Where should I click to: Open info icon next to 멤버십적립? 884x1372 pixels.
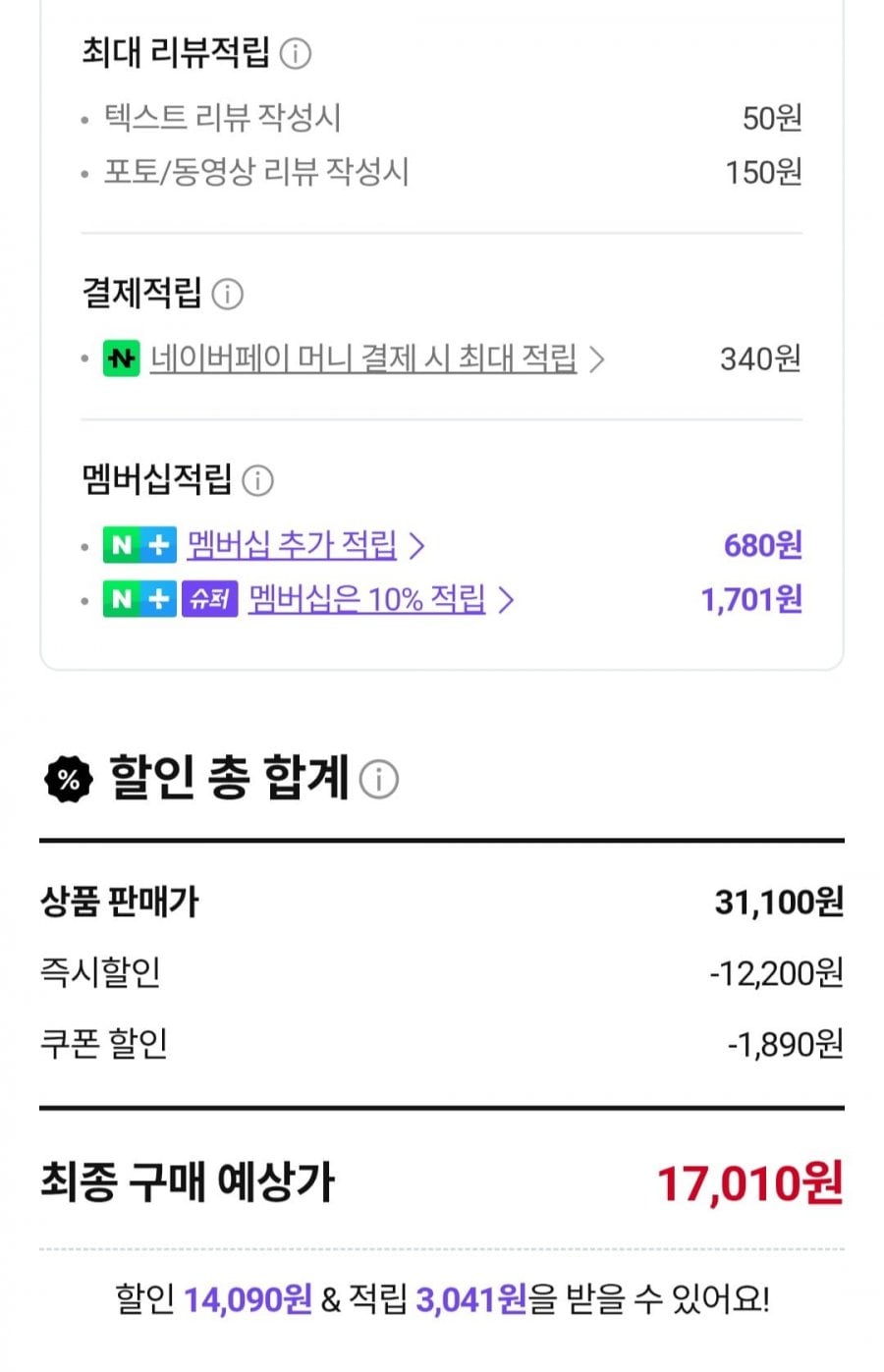pos(257,480)
